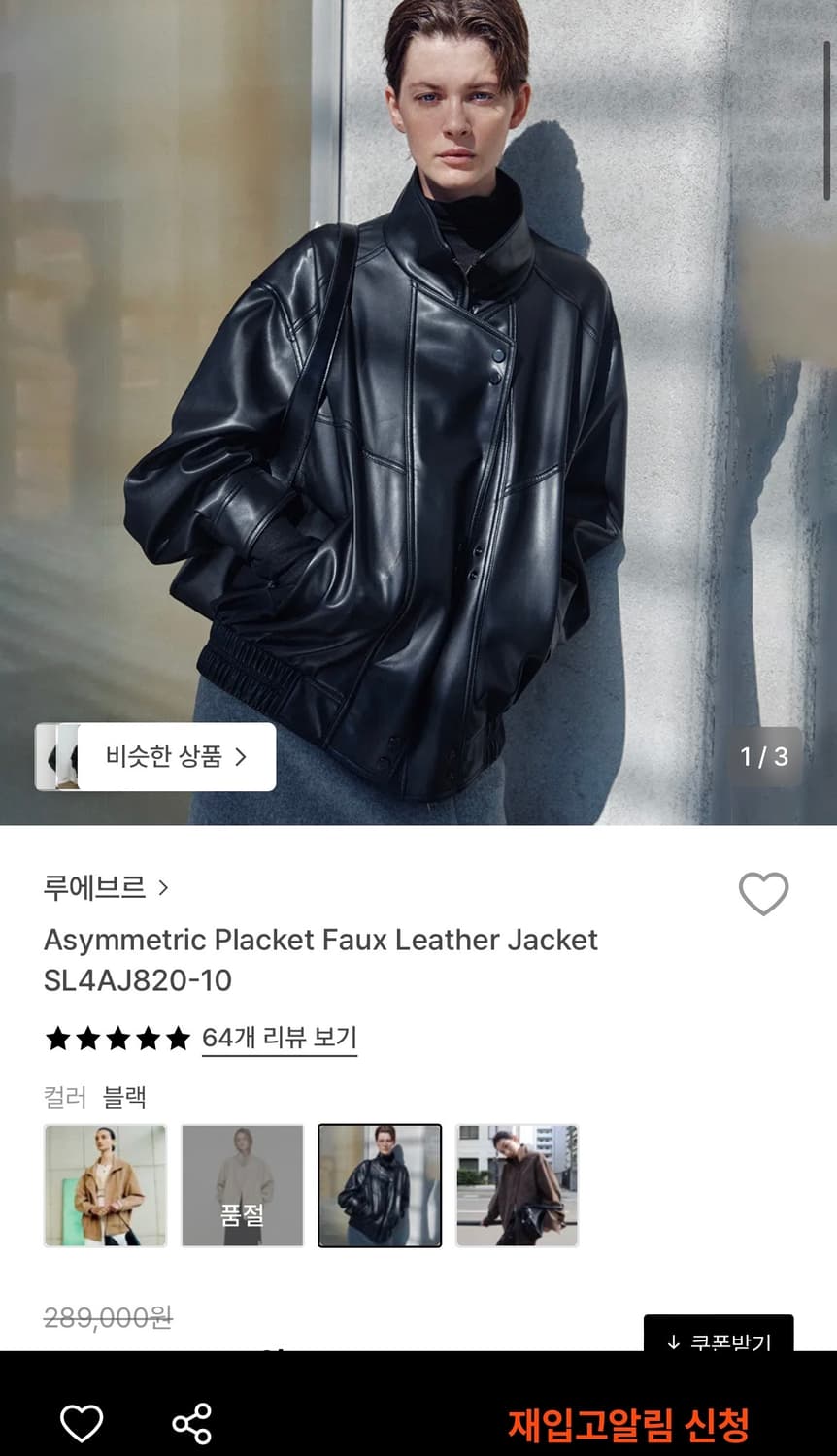
Task: Select the brown colorway option
Action: click(x=518, y=1185)
